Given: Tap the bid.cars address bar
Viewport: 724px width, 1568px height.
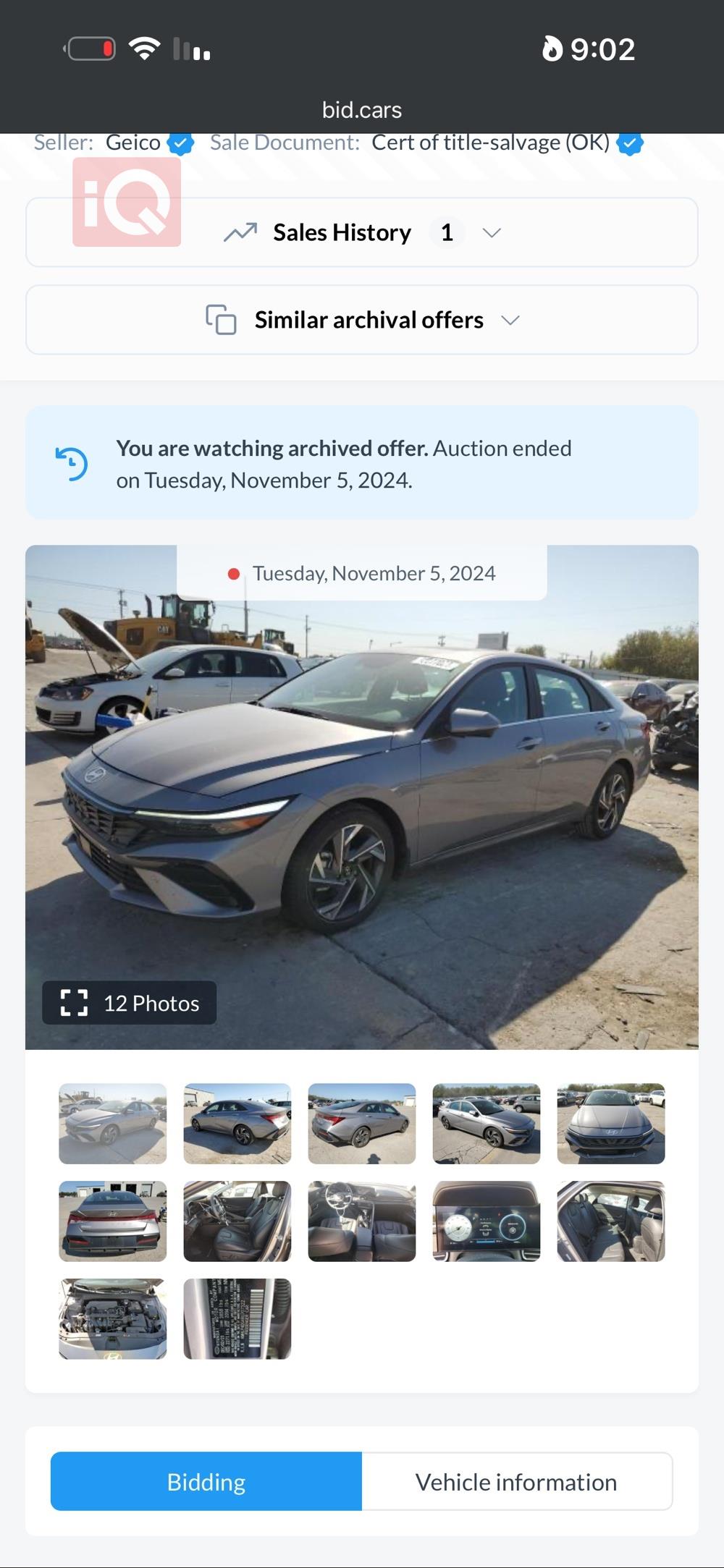Looking at the screenshot, I should (362, 110).
